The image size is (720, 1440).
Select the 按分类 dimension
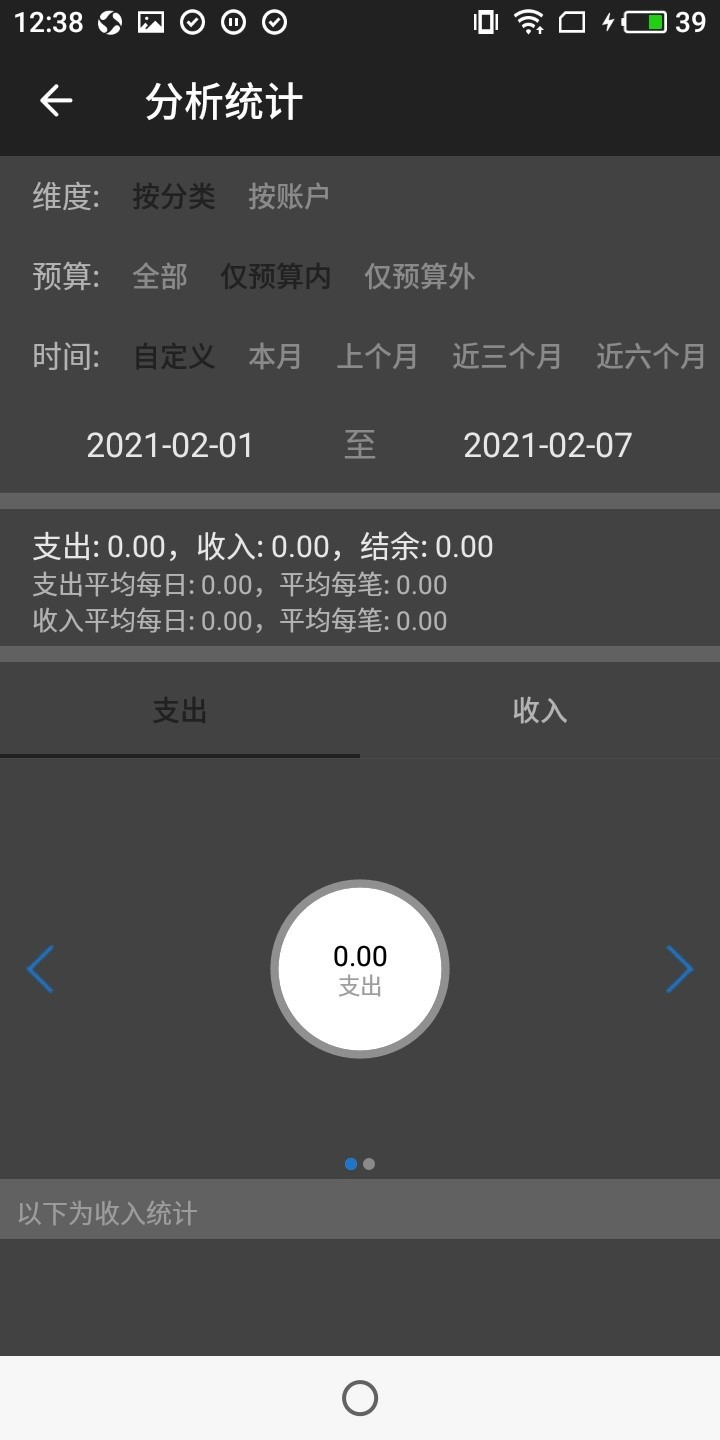point(174,197)
